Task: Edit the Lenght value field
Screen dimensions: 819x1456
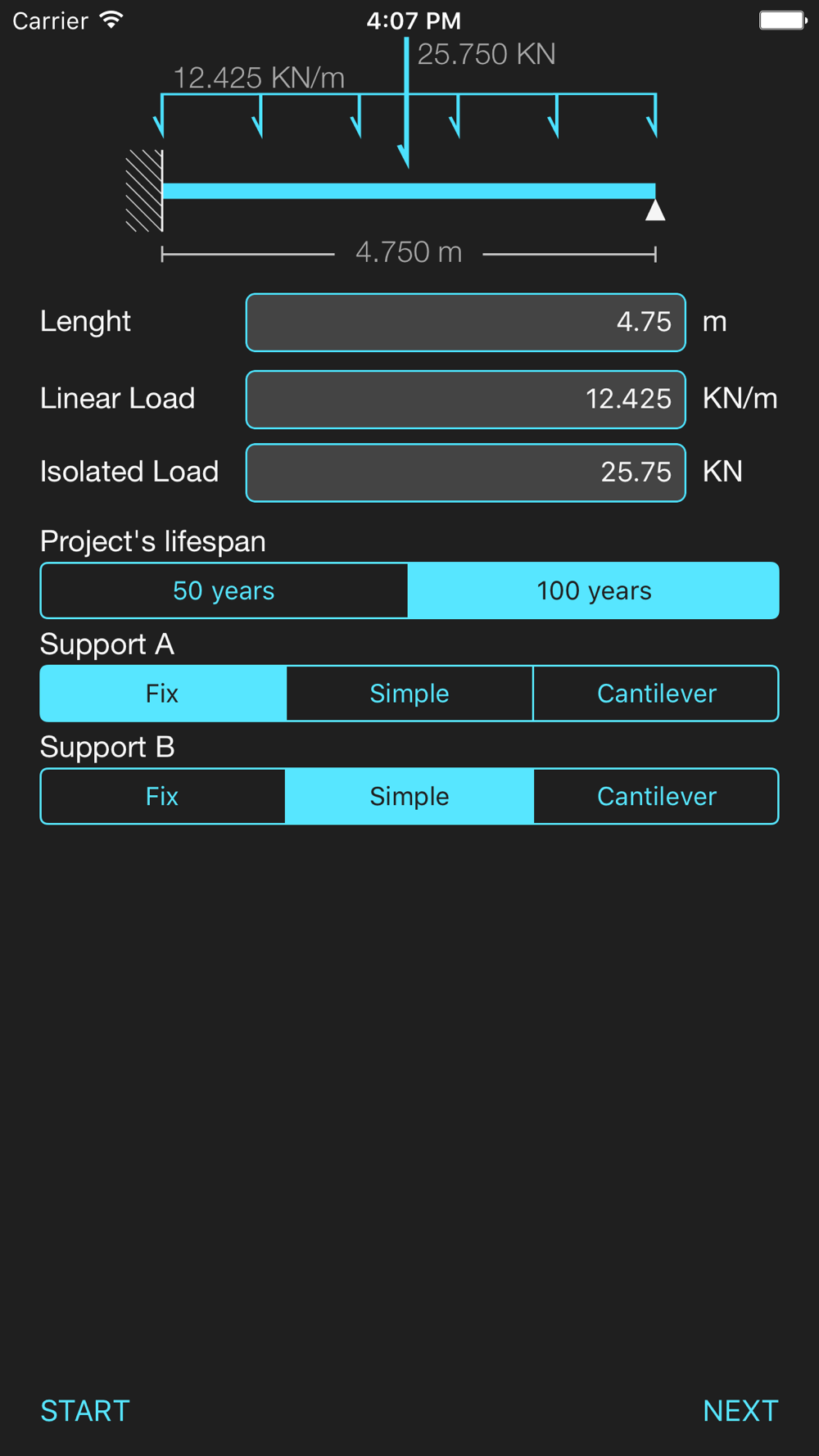Action: click(x=465, y=322)
